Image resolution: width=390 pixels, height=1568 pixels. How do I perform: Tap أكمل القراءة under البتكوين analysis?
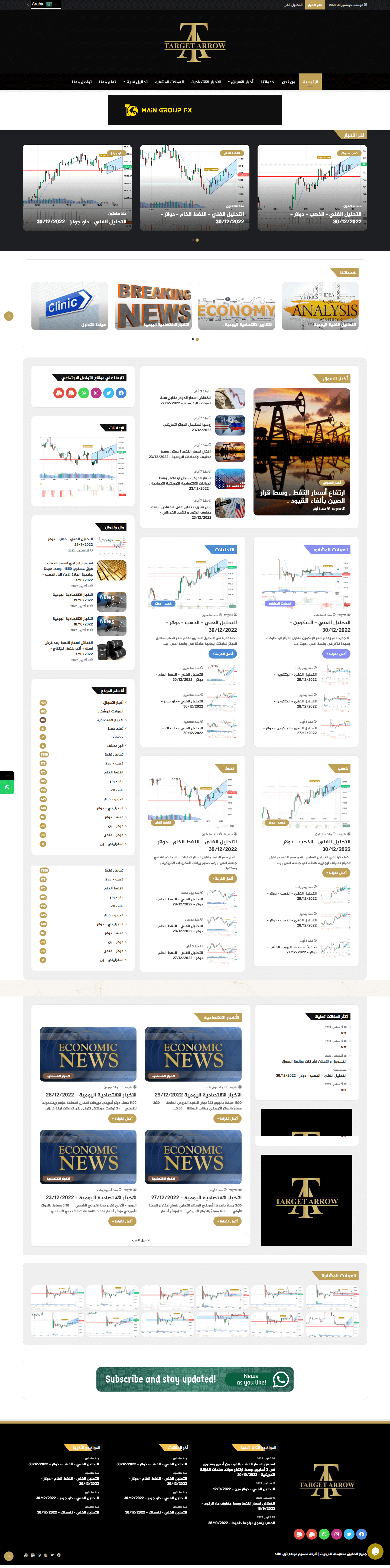[x=336, y=654]
